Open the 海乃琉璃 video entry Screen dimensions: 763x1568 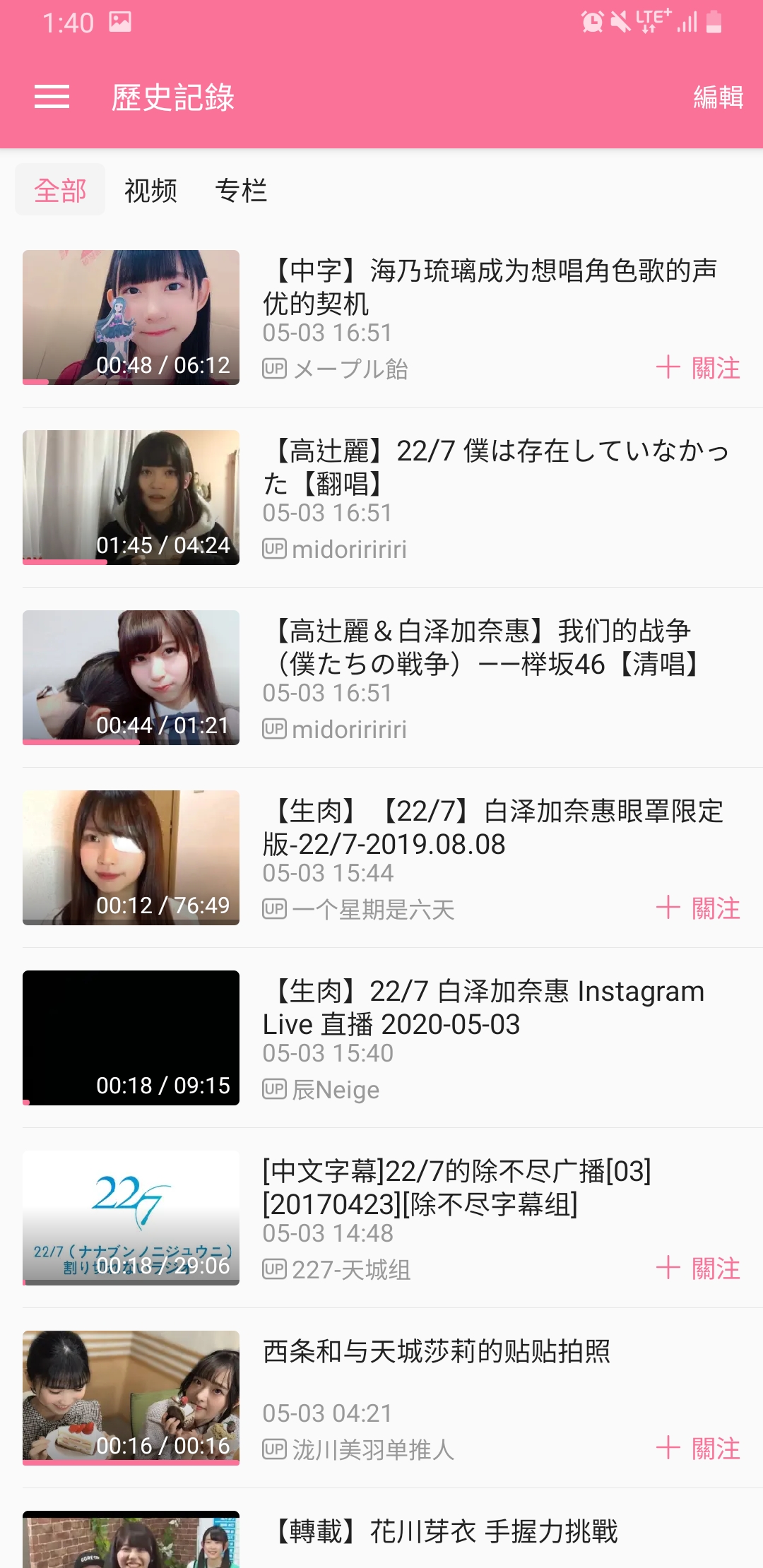click(x=490, y=287)
